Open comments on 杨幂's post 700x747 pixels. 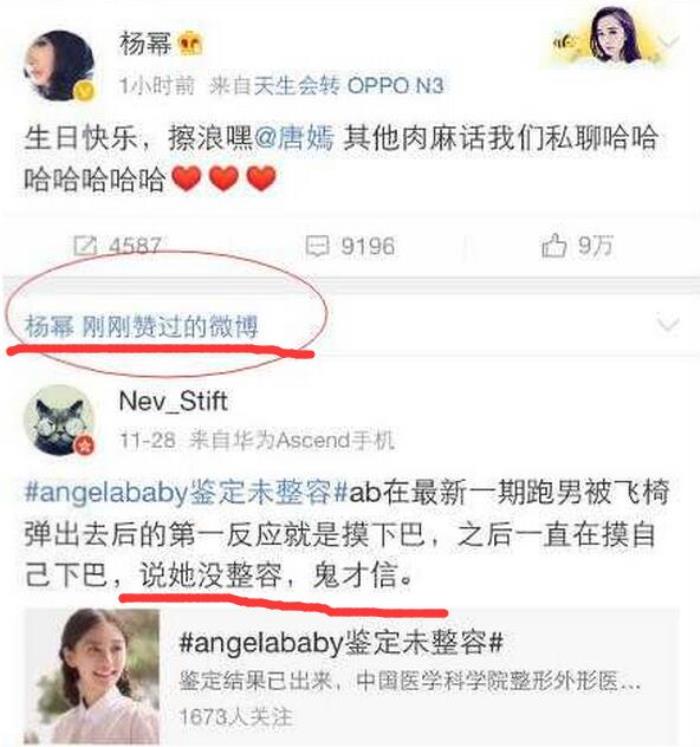point(350,246)
